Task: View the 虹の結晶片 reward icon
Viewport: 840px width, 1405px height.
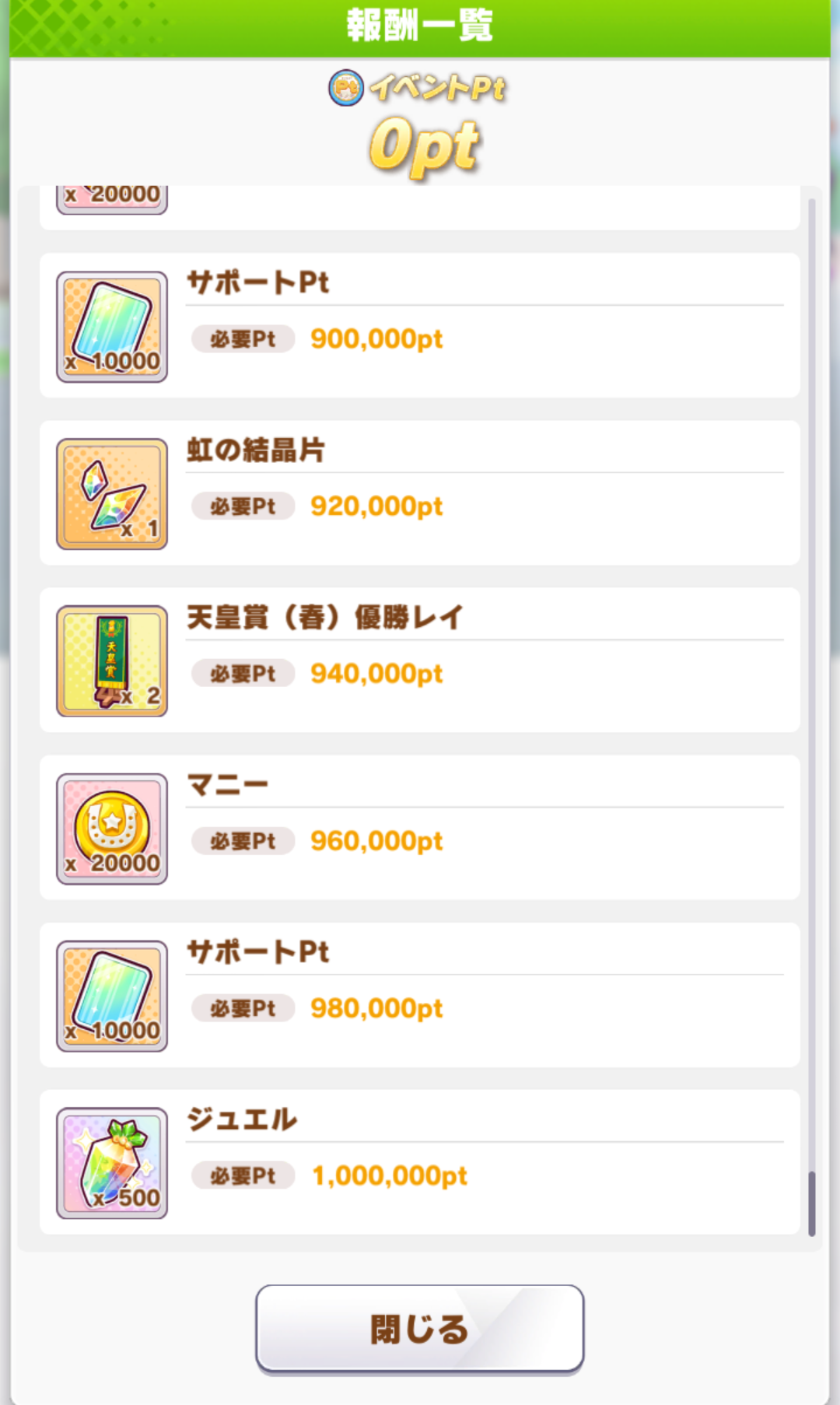Action: coord(112,494)
